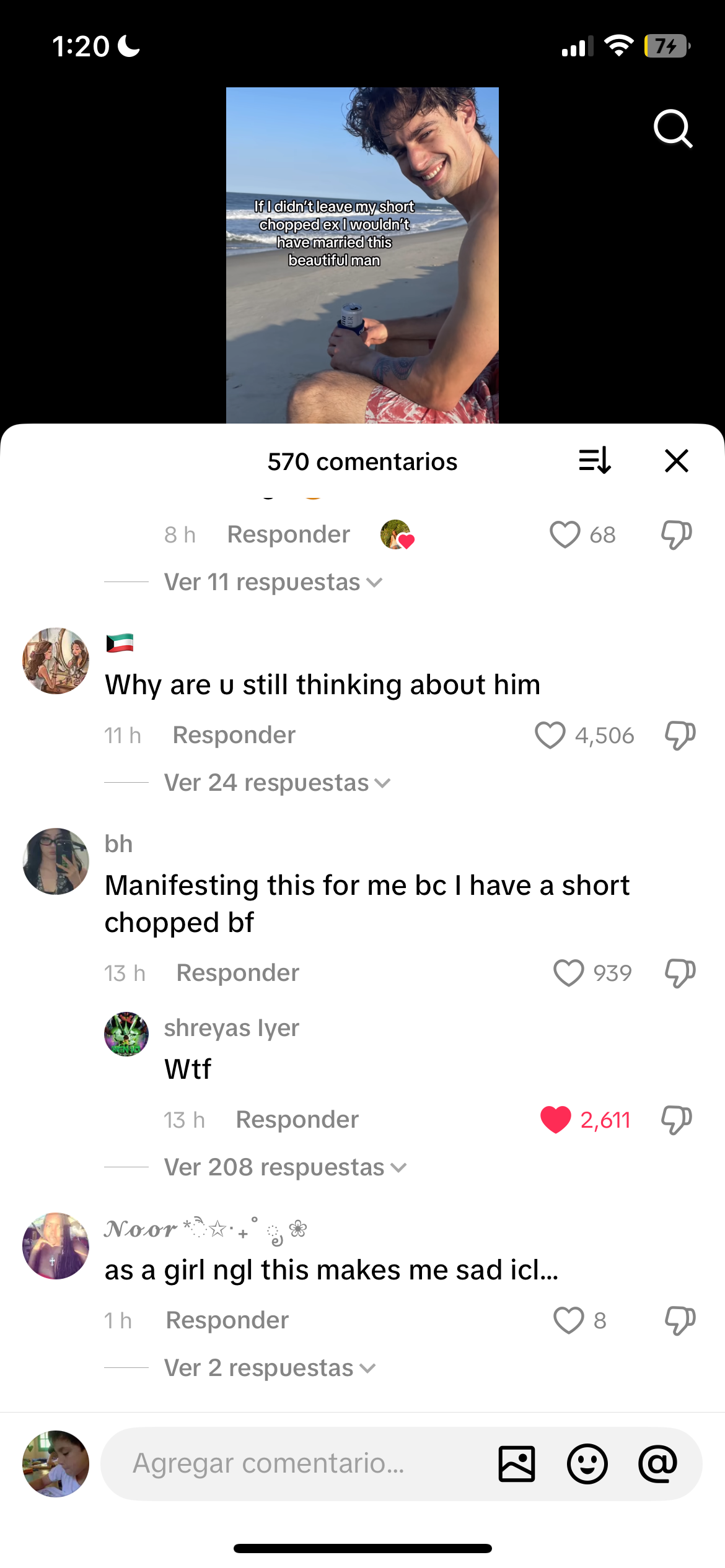Unlike shreyas Iyer's "Wtf" reply
The height and width of the screenshot is (1568, 725).
(x=555, y=1120)
